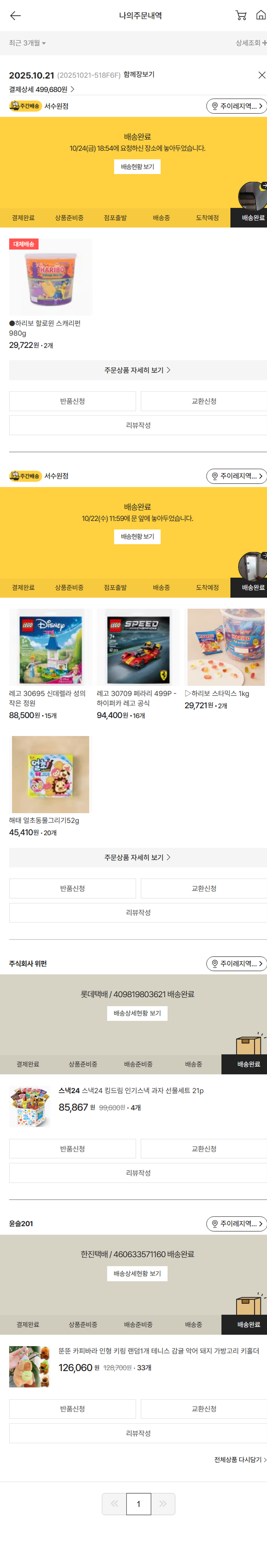Delete the 2025.10.21 order with X

click(262, 75)
